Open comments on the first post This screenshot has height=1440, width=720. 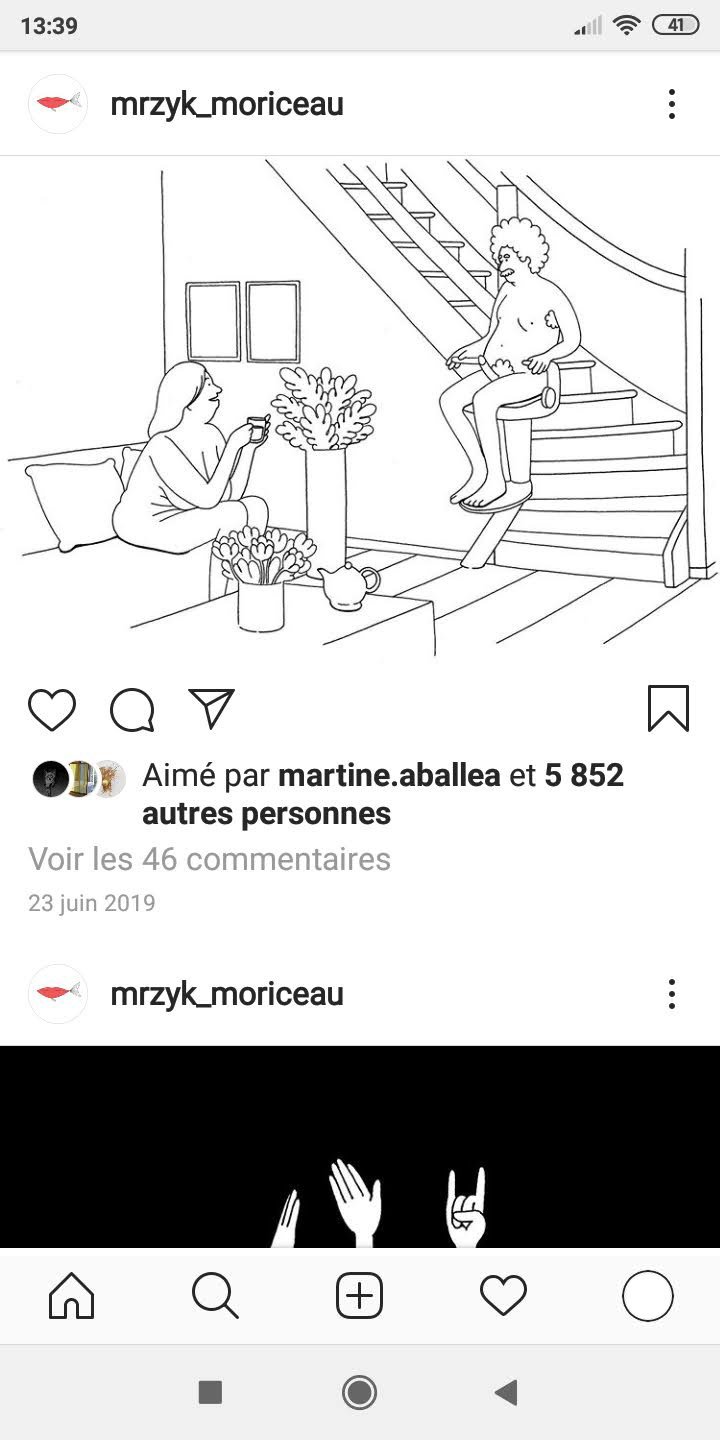click(x=132, y=710)
